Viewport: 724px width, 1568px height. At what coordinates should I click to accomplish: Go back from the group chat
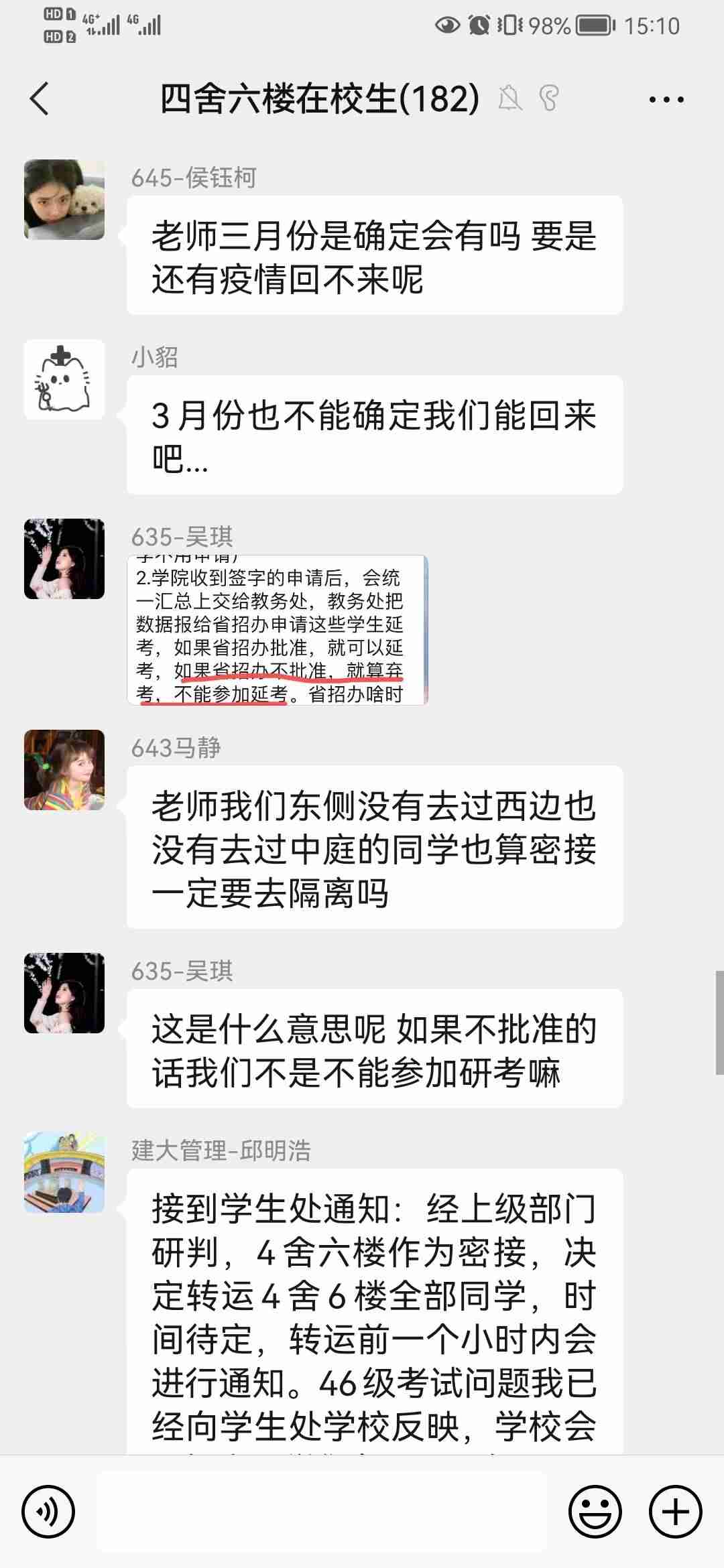pyautogui.click(x=40, y=99)
